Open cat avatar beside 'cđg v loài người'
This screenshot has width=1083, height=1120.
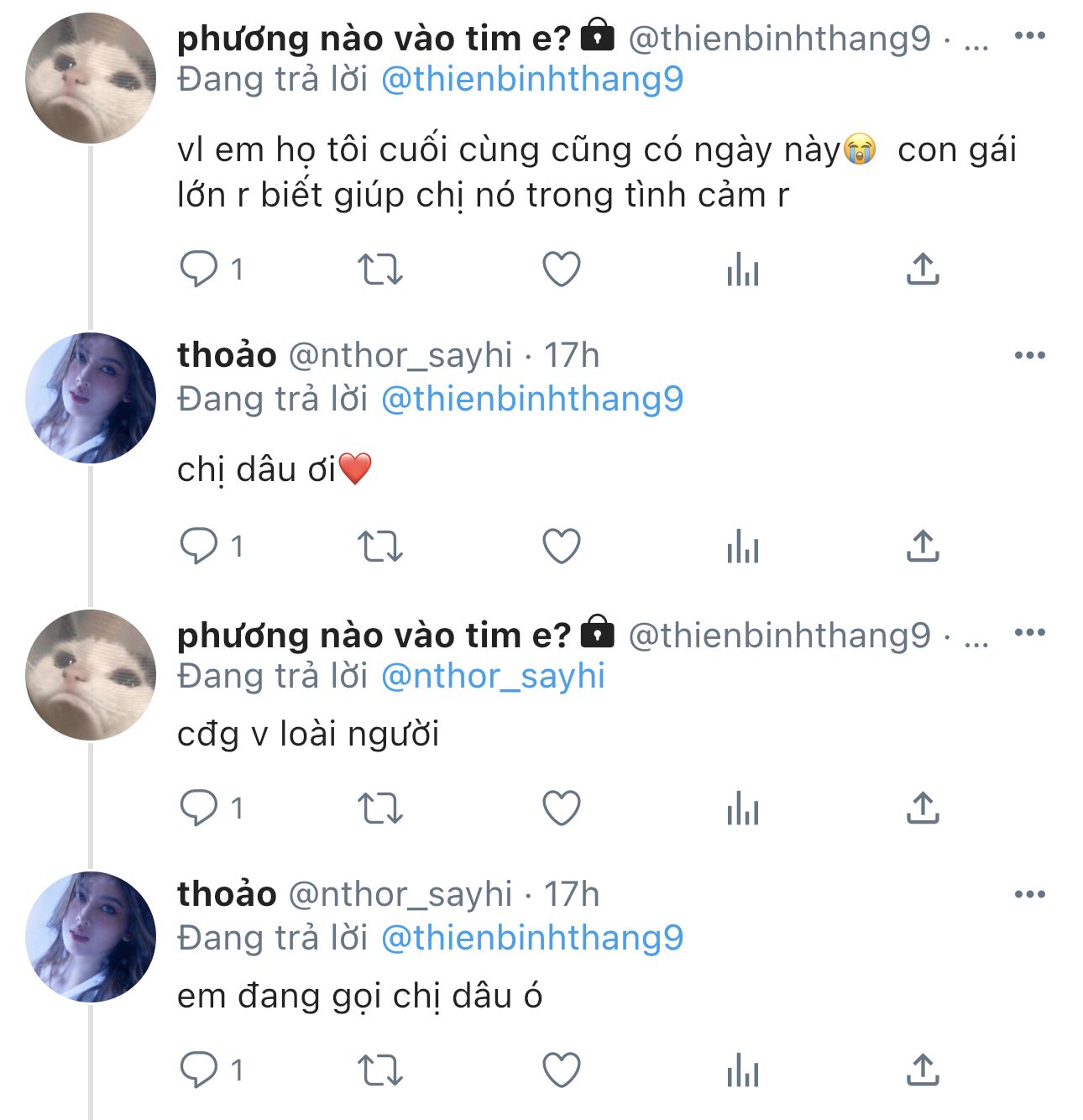point(91,675)
